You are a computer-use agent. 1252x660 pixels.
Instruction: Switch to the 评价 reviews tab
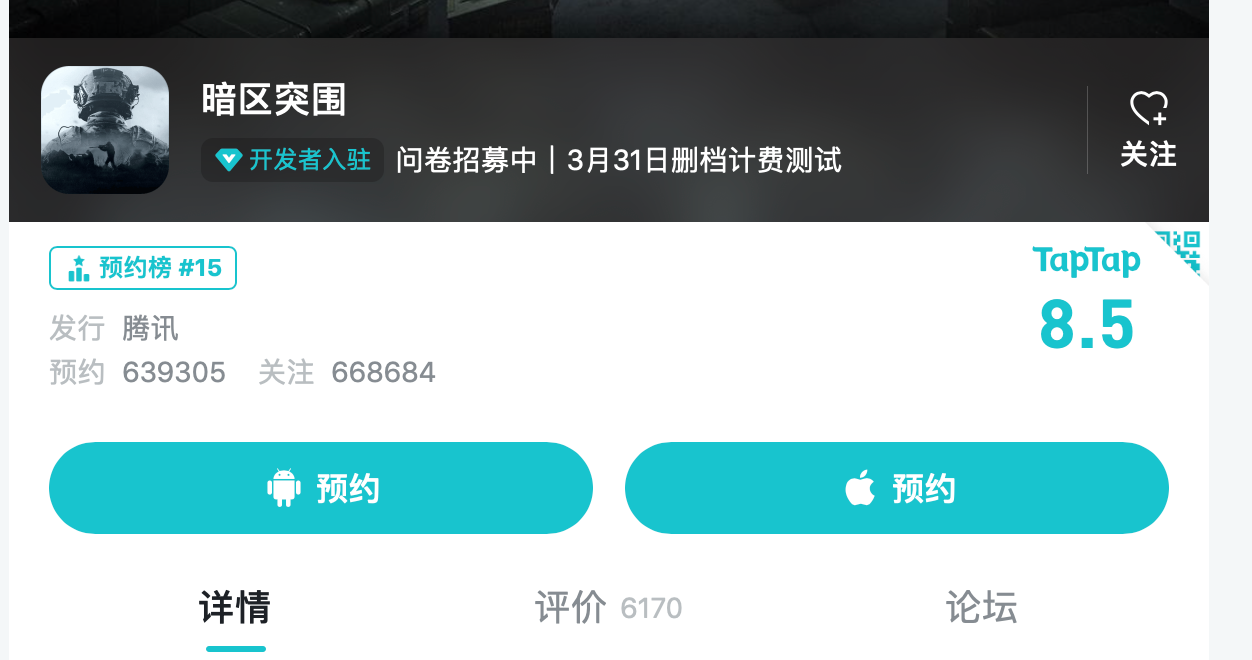coord(607,607)
